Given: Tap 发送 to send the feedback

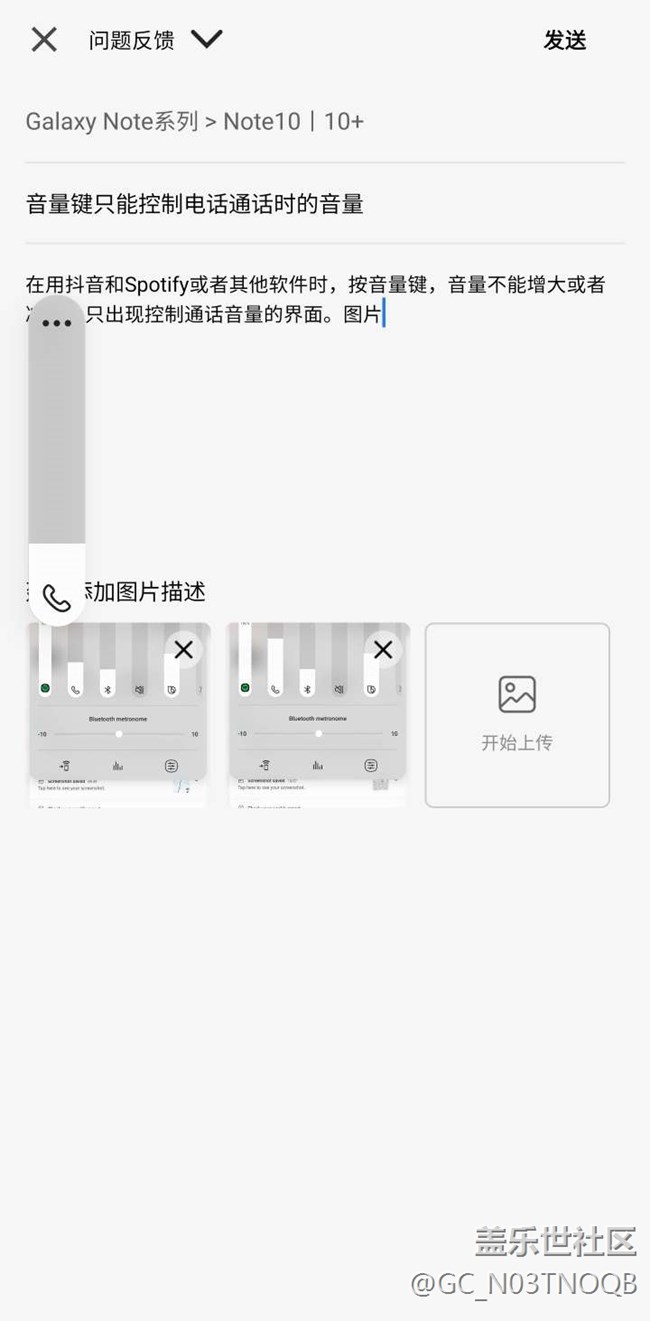Looking at the screenshot, I should click(565, 40).
